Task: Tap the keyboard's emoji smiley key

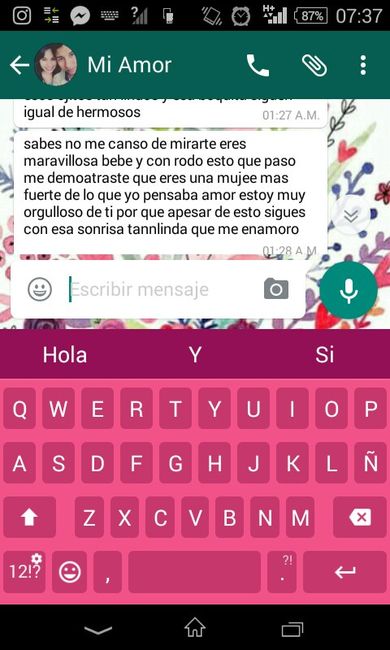Action: (69, 572)
